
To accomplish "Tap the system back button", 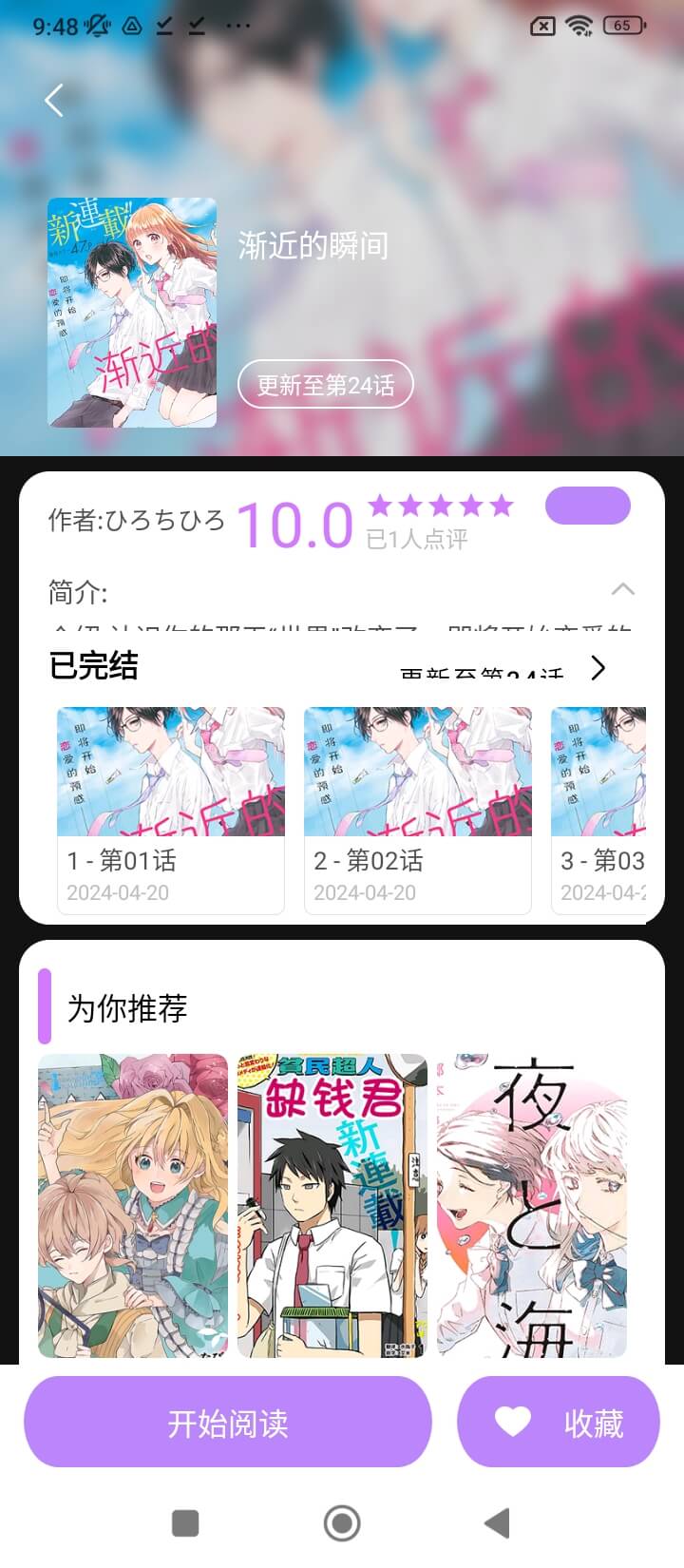I will [x=497, y=1523].
